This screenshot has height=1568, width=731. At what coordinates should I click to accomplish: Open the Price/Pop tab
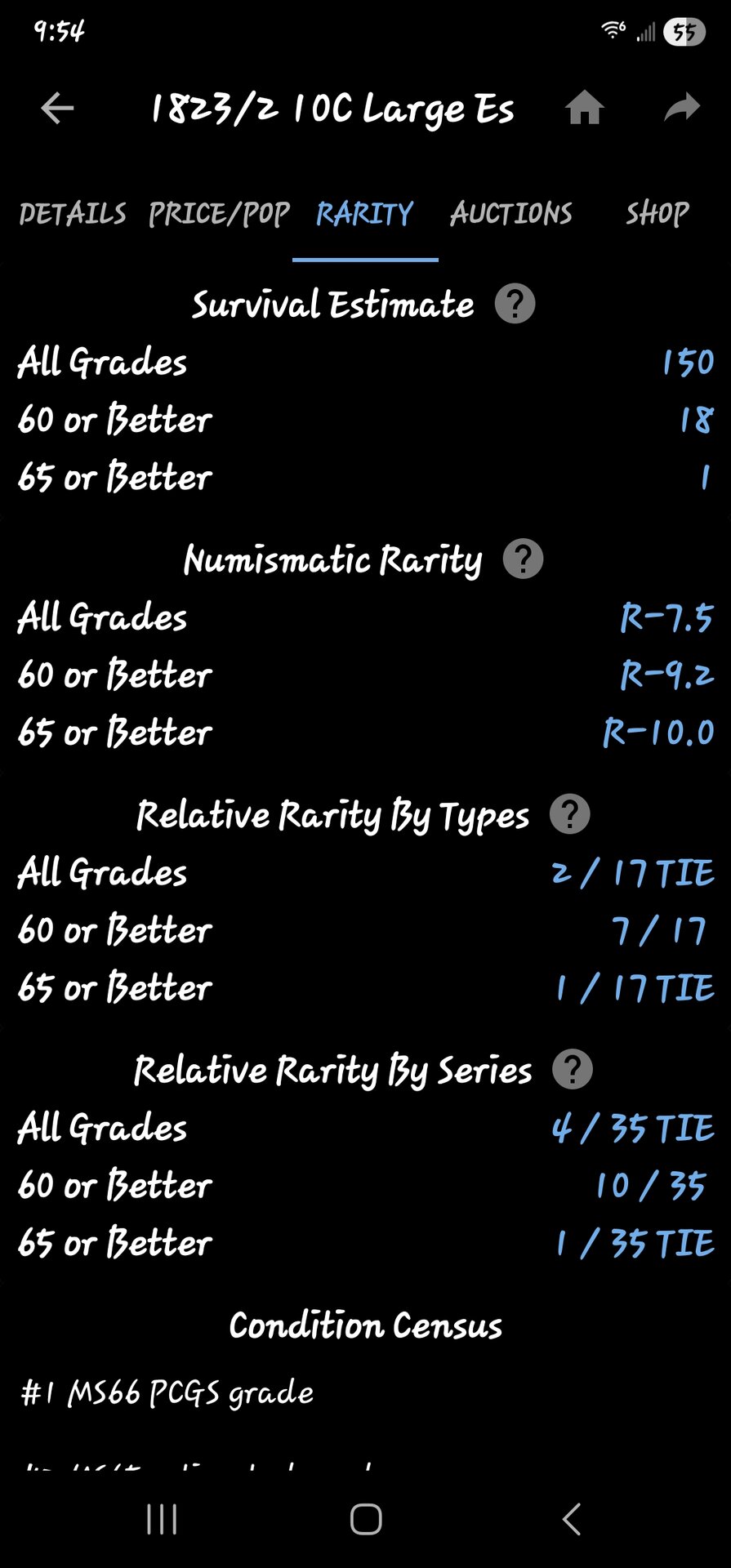[219, 214]
